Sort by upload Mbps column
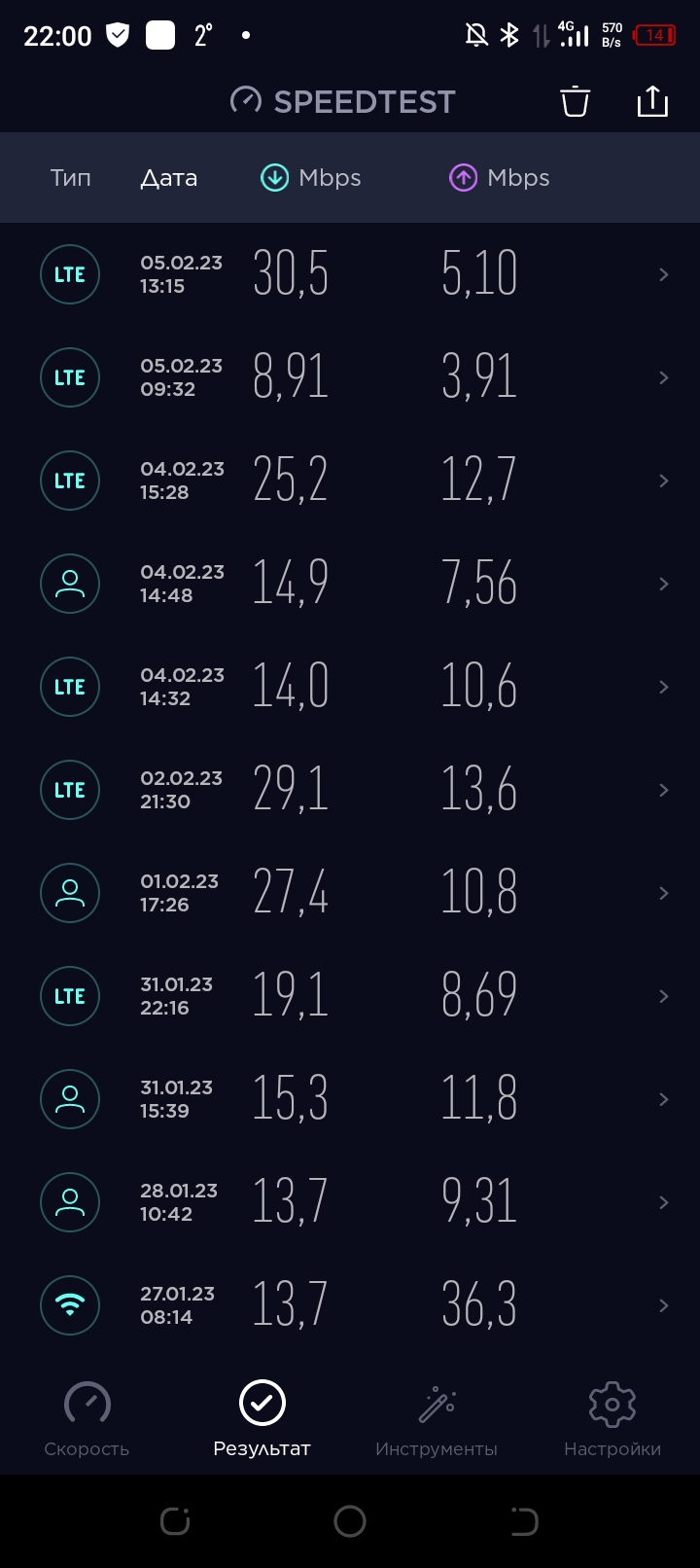 (500, 178)
